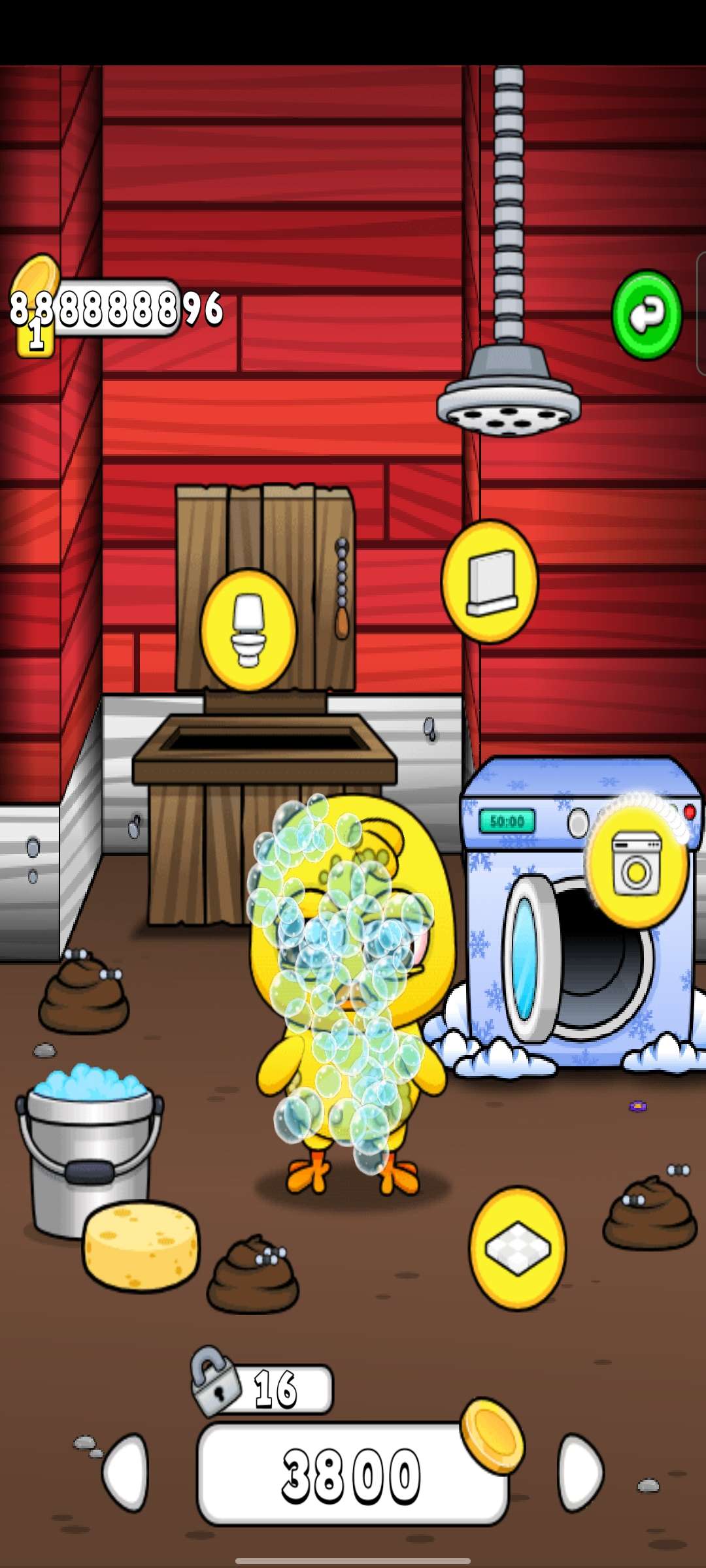Image resolution: width=706 pixels, height=1568 pixels.
Task: Buy the item for 3800 coins
Action: point(352,1474)
